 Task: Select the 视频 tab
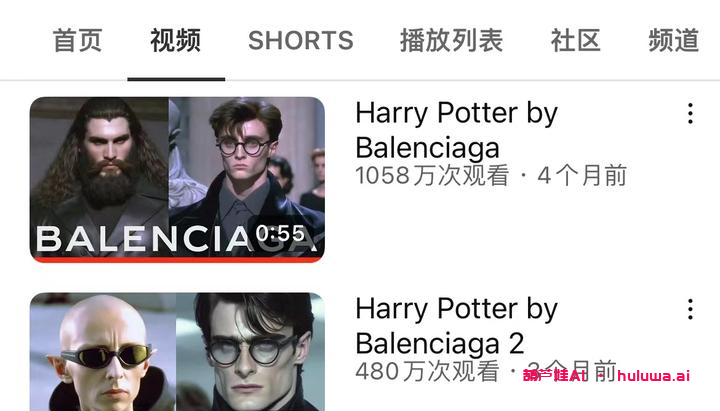[176, 41]
